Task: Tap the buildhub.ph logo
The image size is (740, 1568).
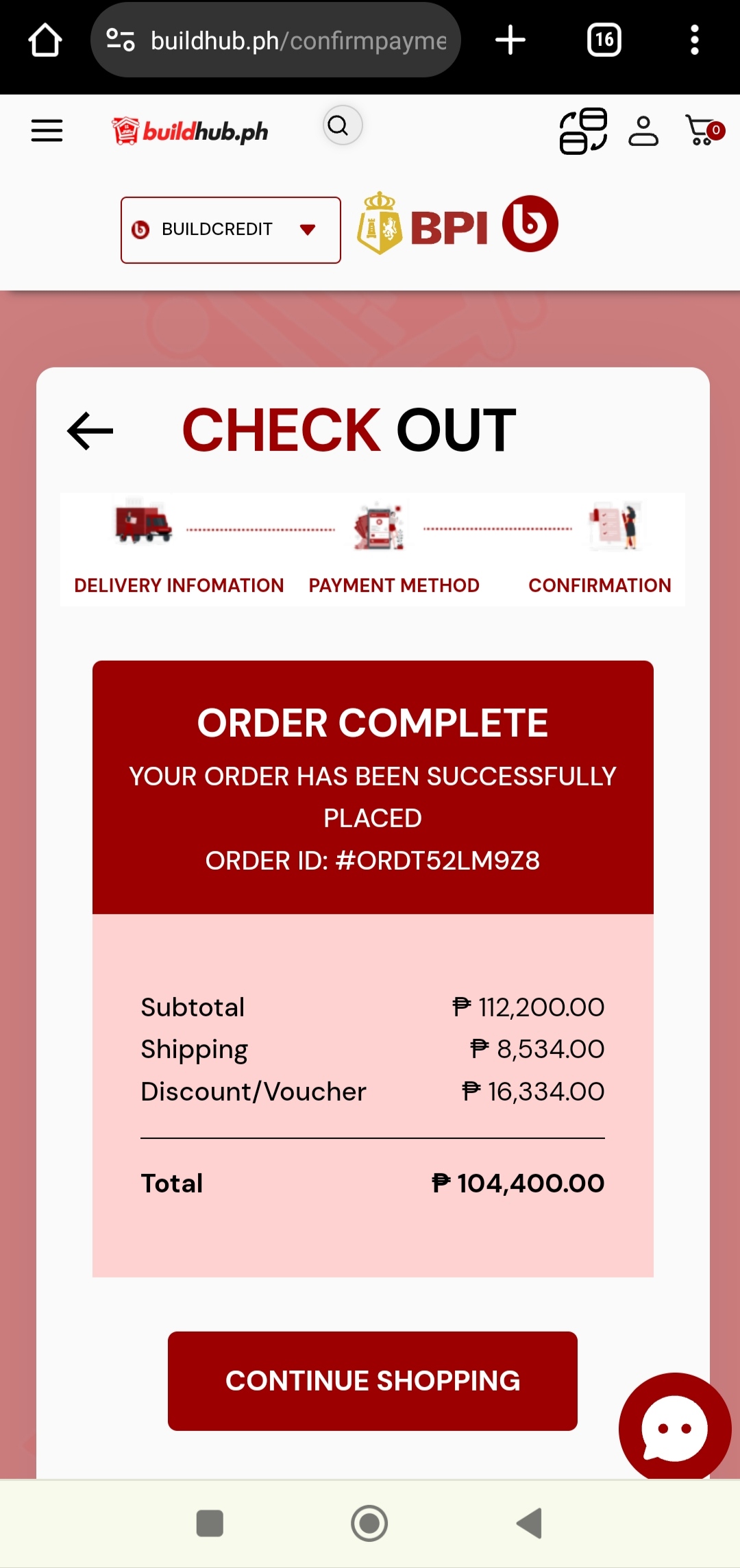Action: tap(190, 131)
